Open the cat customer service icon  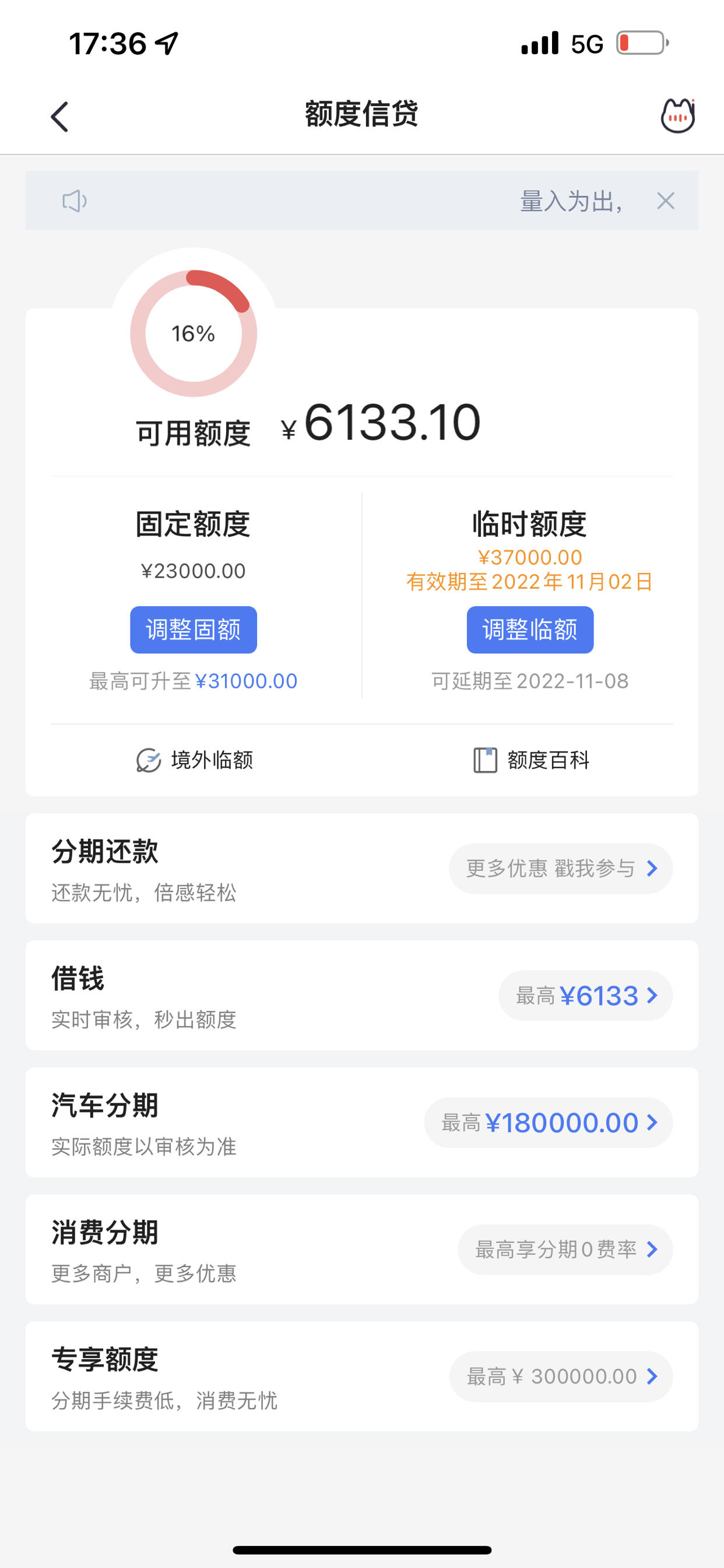tap(678, 115)
